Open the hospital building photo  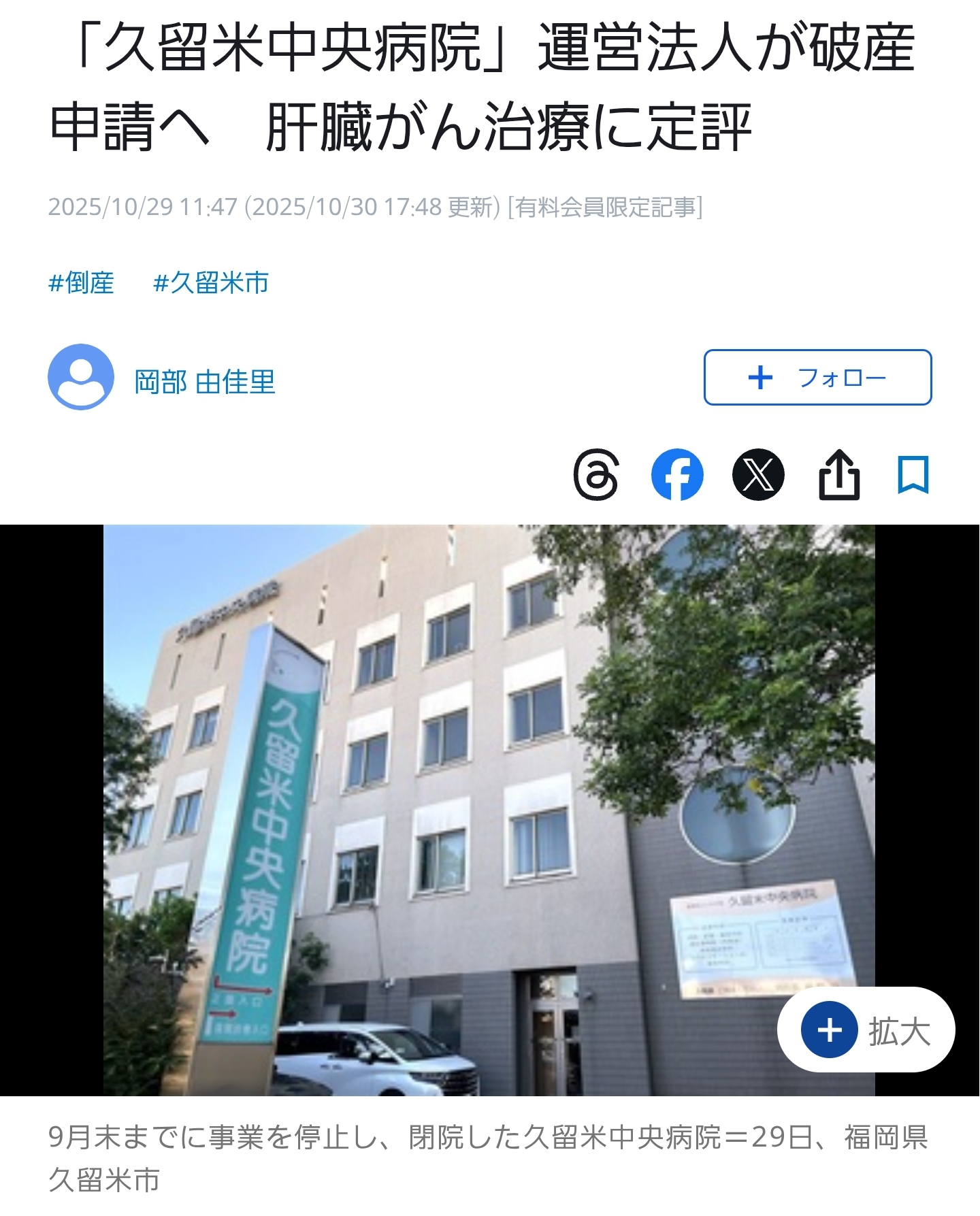click(x=489, y=783)
